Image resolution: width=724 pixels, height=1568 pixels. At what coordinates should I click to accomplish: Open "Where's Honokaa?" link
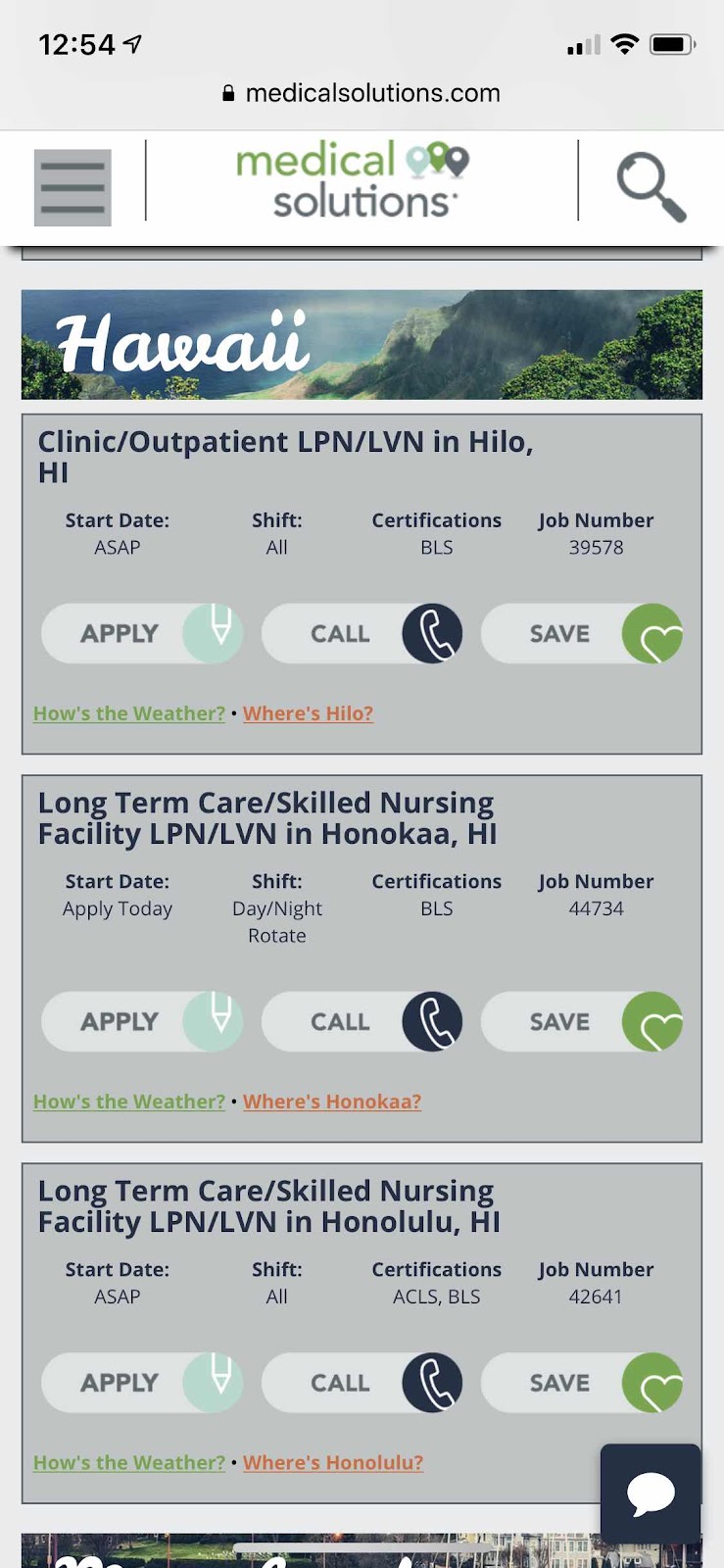pyautogui.click(x=332, y=1102)
